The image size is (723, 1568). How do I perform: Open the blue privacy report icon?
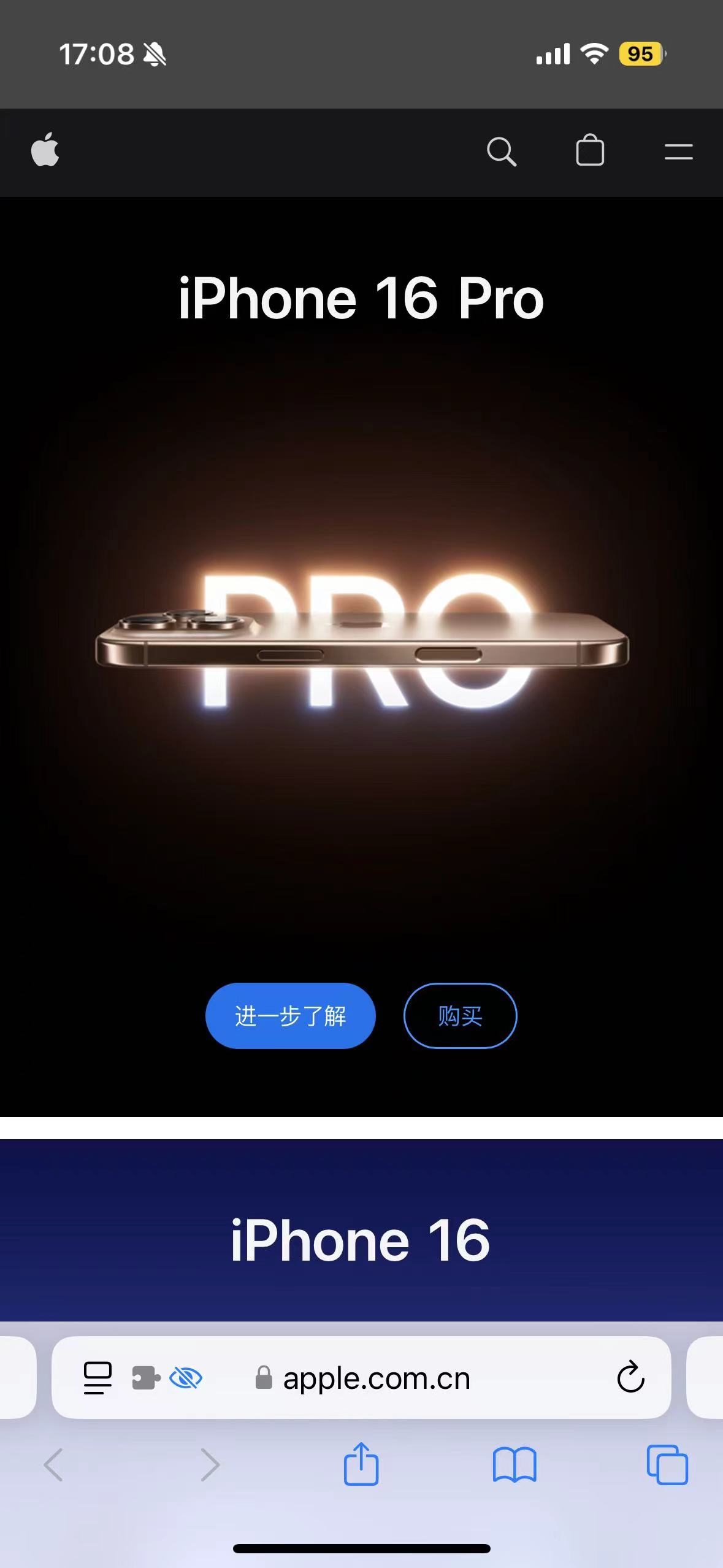coord(186,1378)
